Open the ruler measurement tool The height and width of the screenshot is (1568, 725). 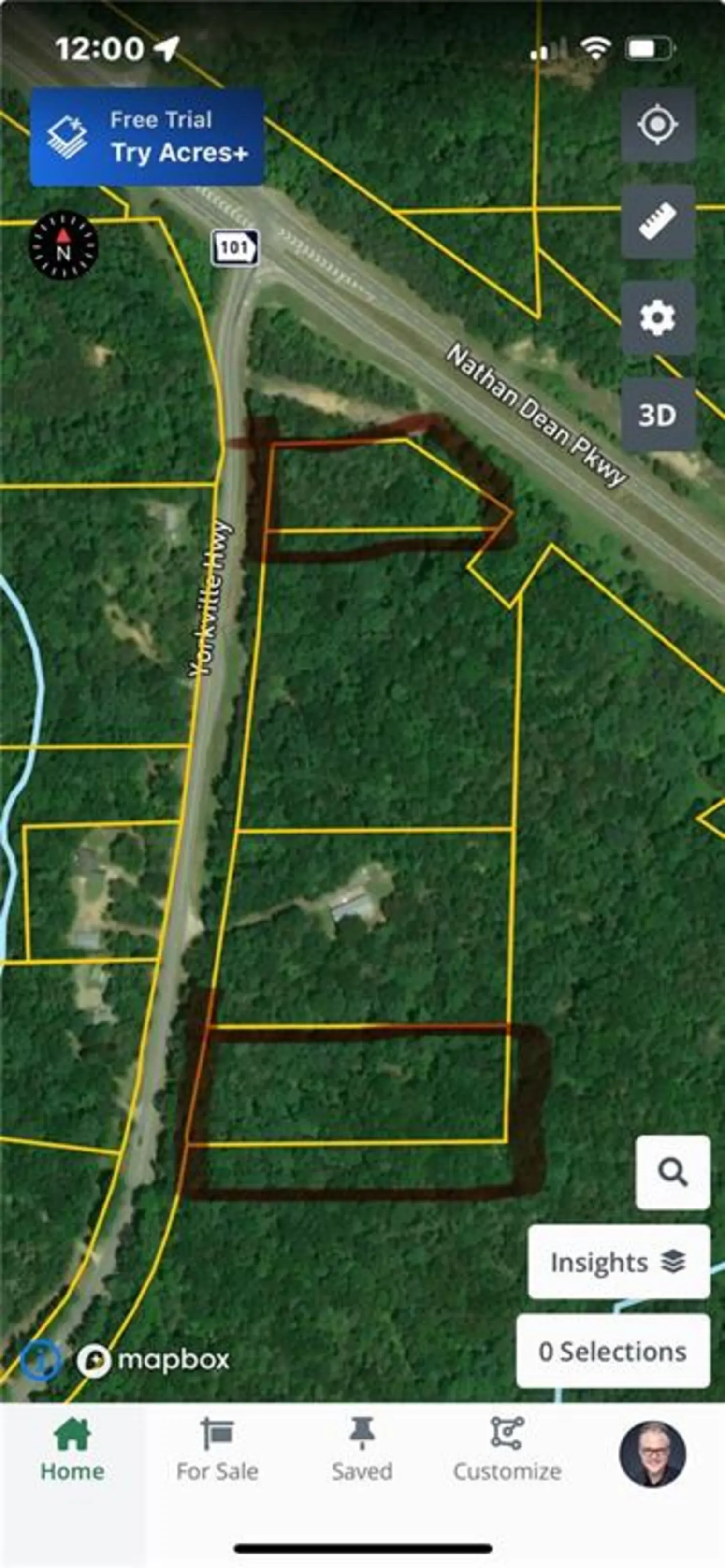pos(657,222)
